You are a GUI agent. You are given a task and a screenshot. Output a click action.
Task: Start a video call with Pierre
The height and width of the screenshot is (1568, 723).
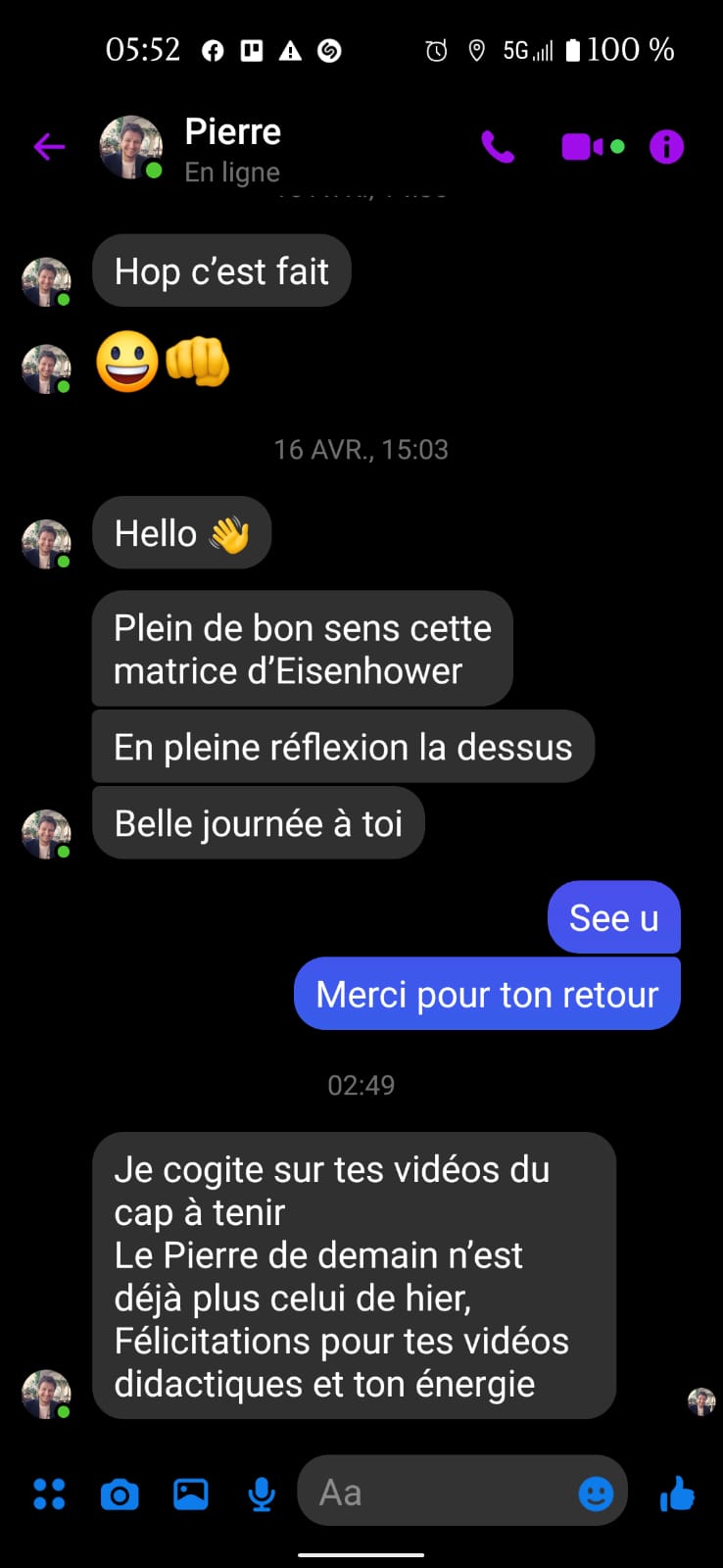583,147
